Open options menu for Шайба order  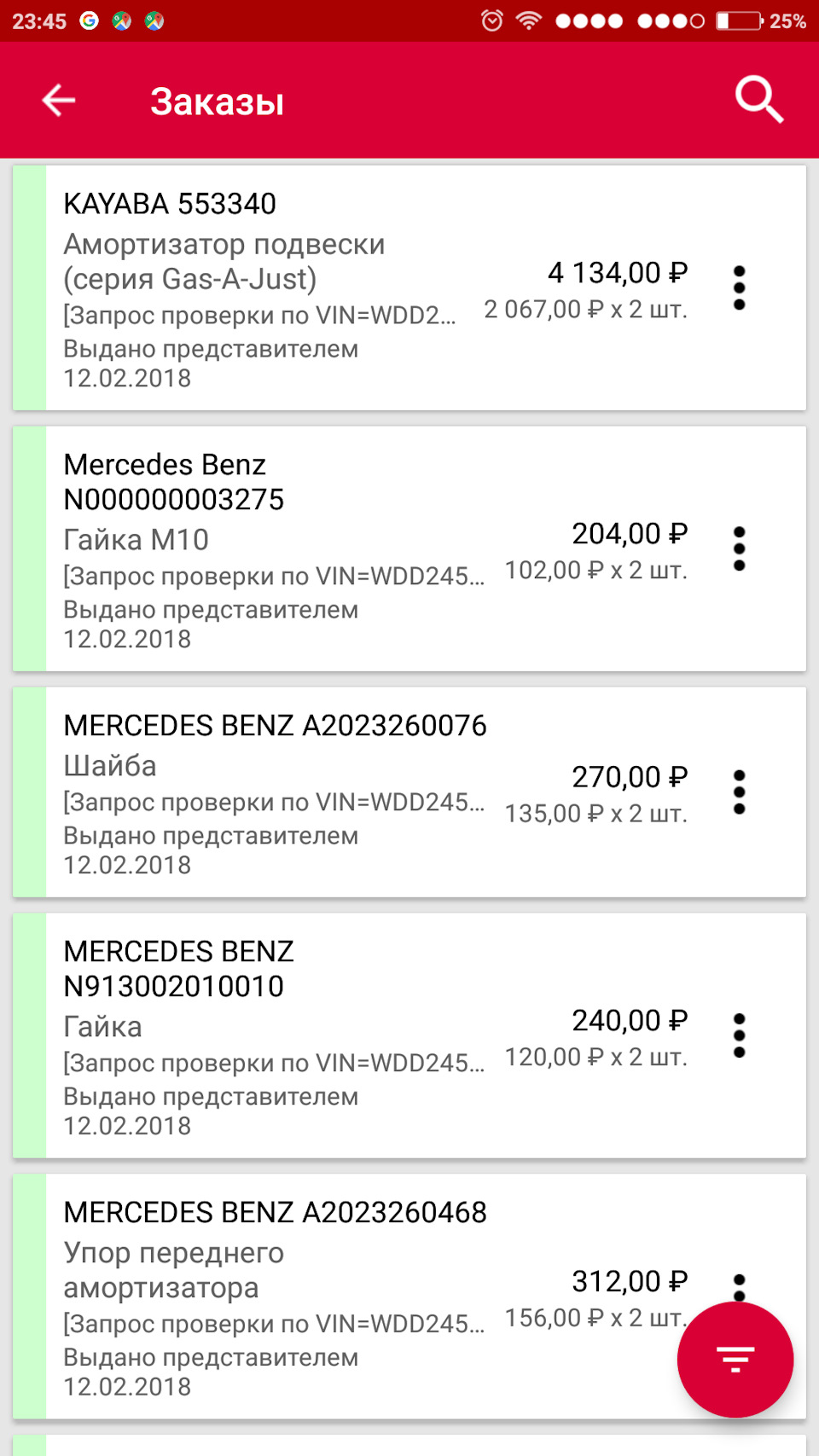(x=739, y=791)
